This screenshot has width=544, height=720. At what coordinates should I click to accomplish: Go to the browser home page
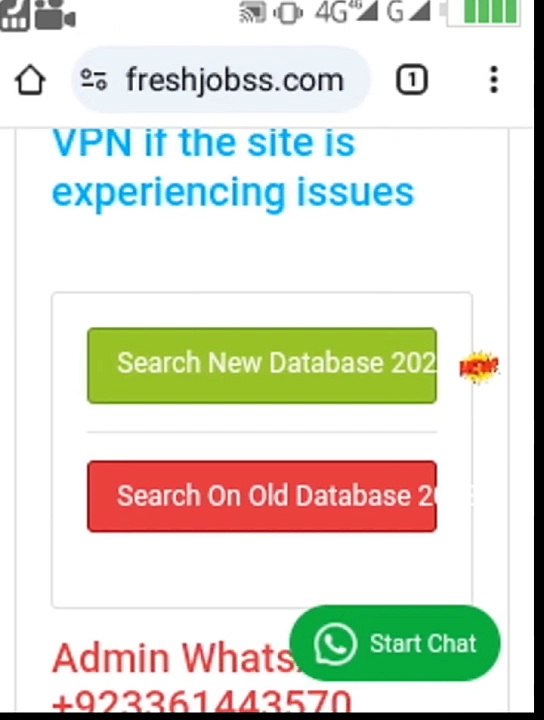click(x=30, y=80)
